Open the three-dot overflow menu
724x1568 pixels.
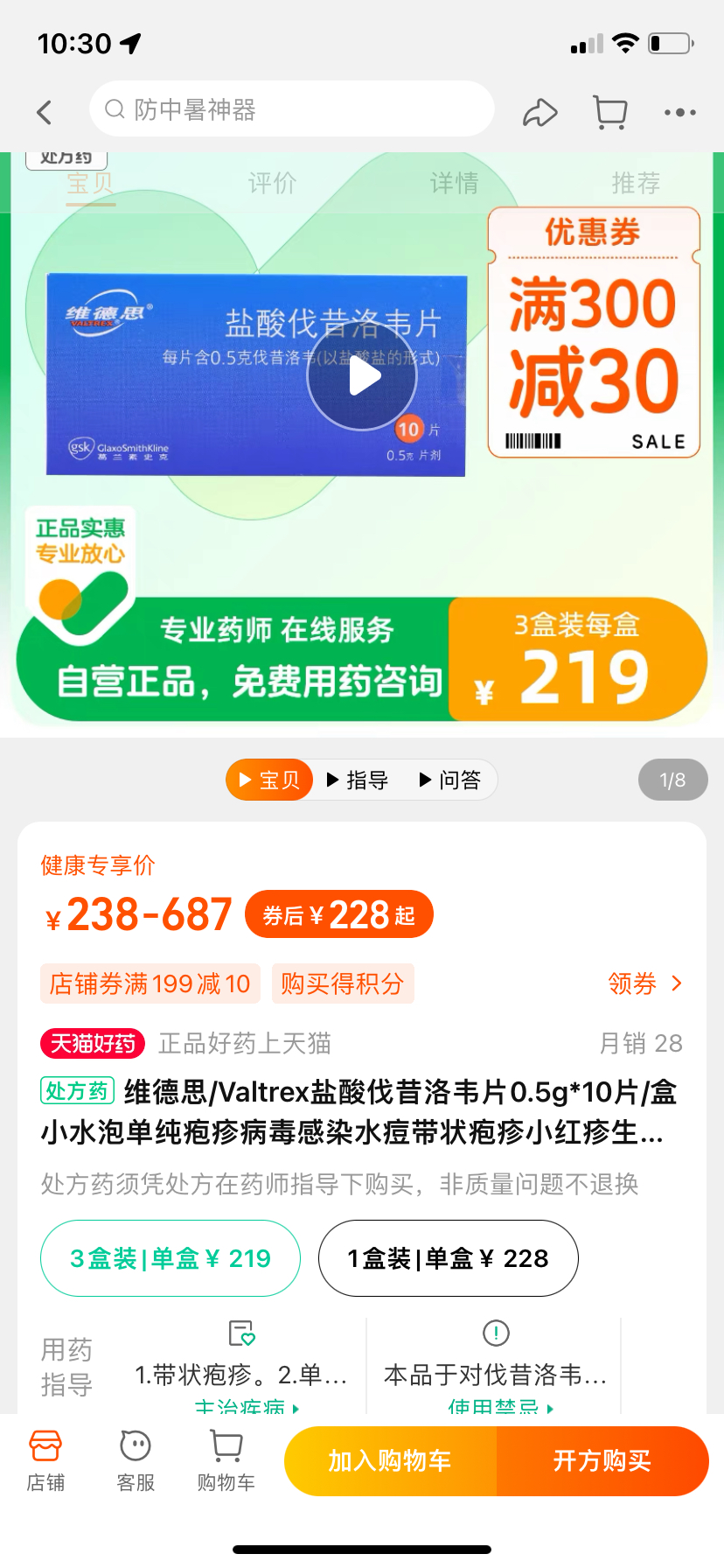(679, 112)
